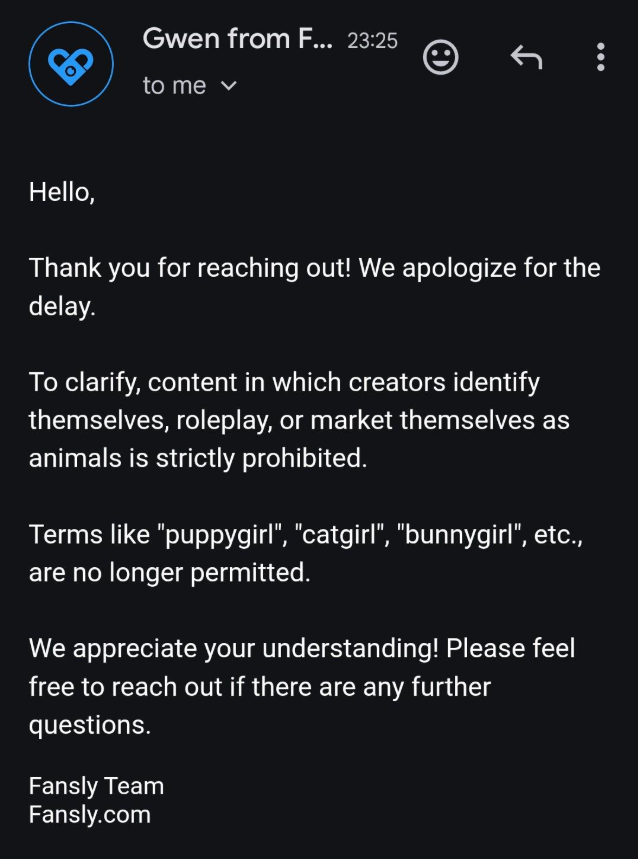Add an emoji reaction to the email
Viewport: 638px width, 859px height.
(441, 57)
